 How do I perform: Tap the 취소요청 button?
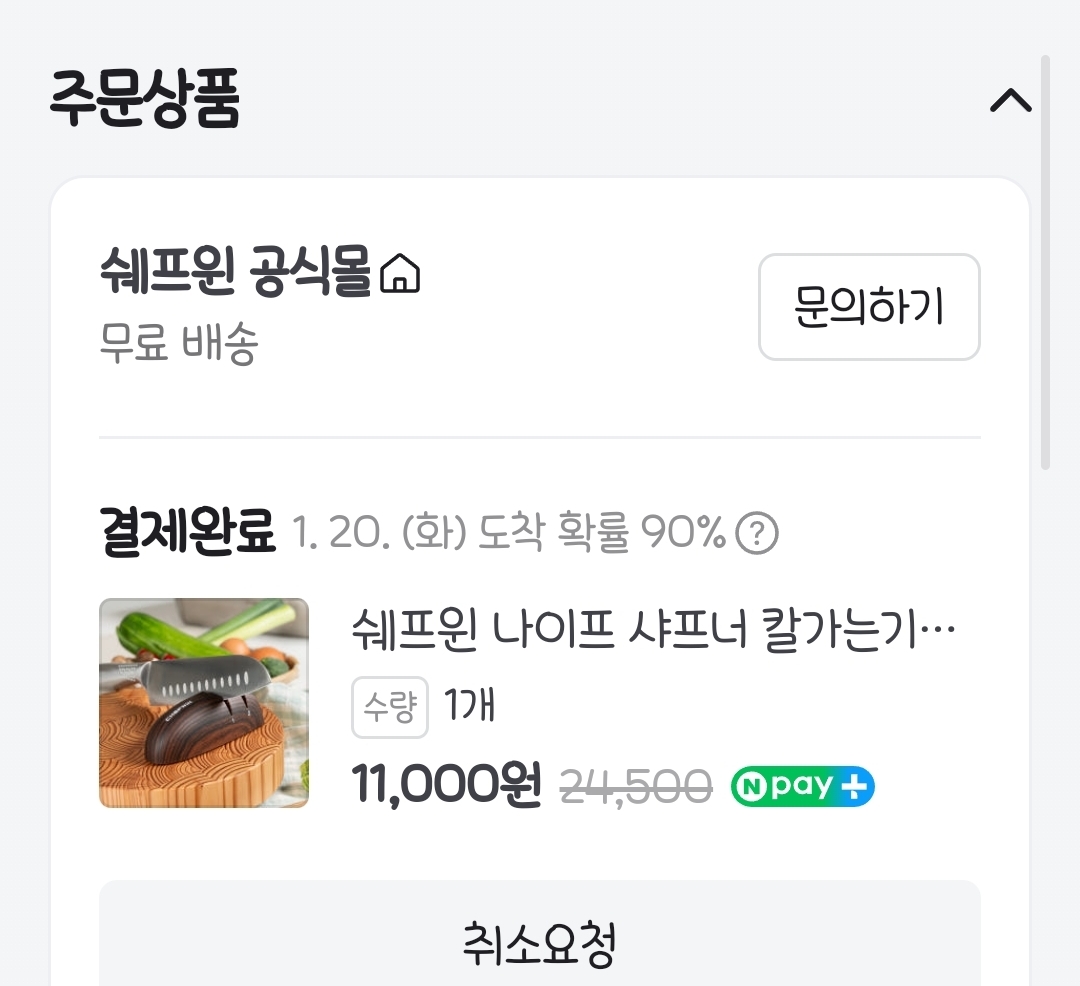point(539,944)
